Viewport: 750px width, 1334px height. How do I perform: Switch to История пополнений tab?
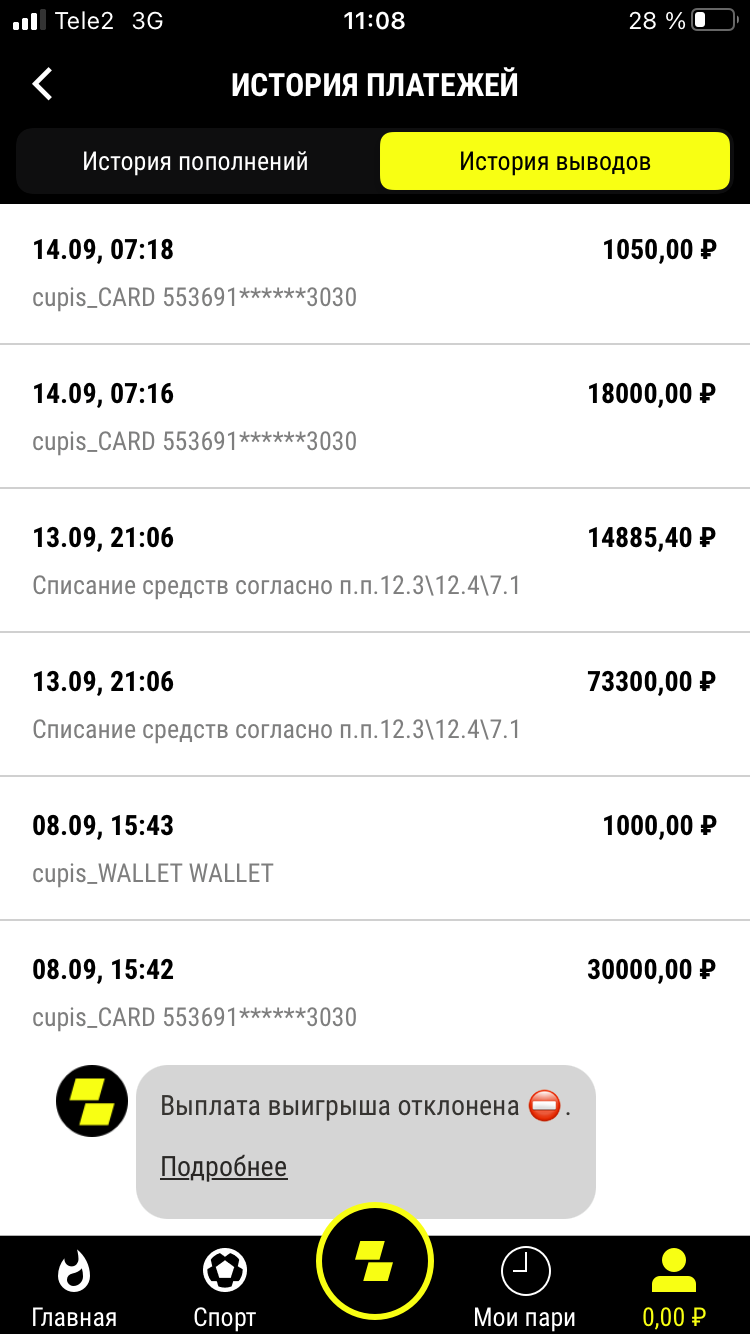(x=195, y=161)
